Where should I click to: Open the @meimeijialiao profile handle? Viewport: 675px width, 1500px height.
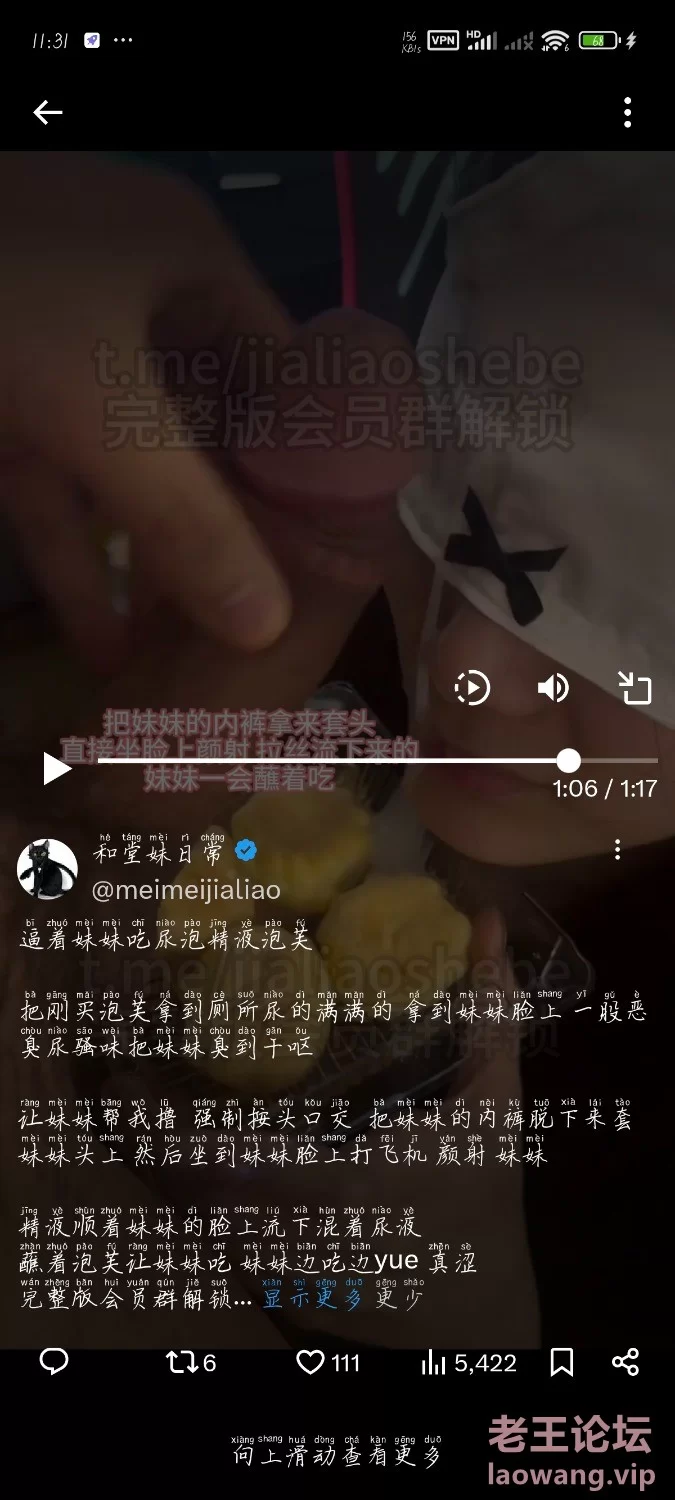[186, 889]
